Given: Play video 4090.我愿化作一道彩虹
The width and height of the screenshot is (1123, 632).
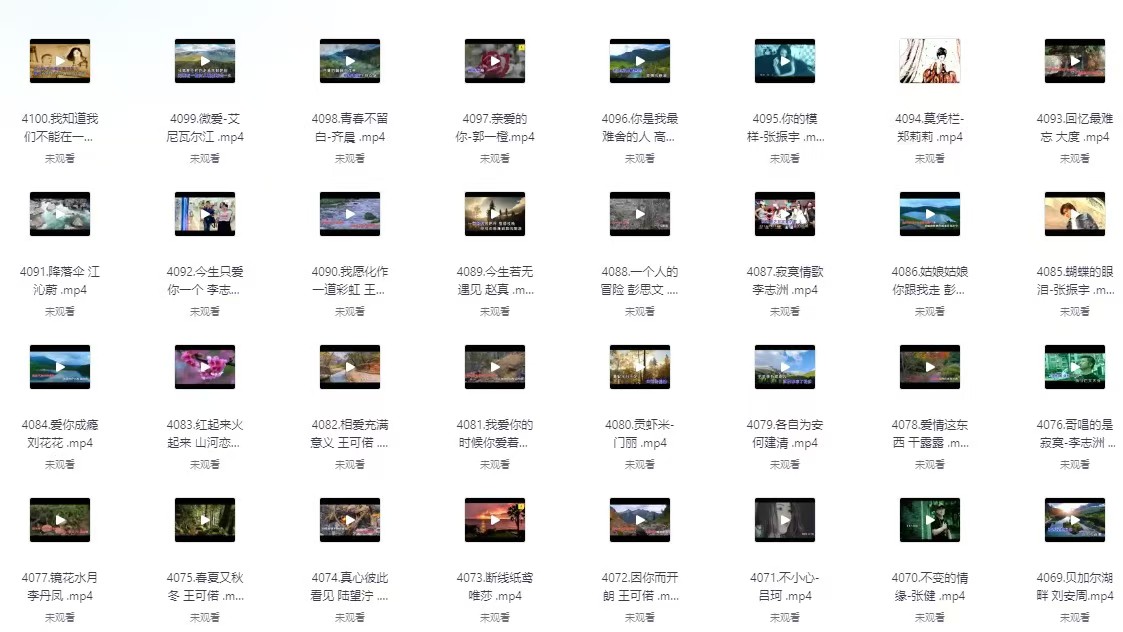Looking at the screenshot, I should [x=350, y=214].
